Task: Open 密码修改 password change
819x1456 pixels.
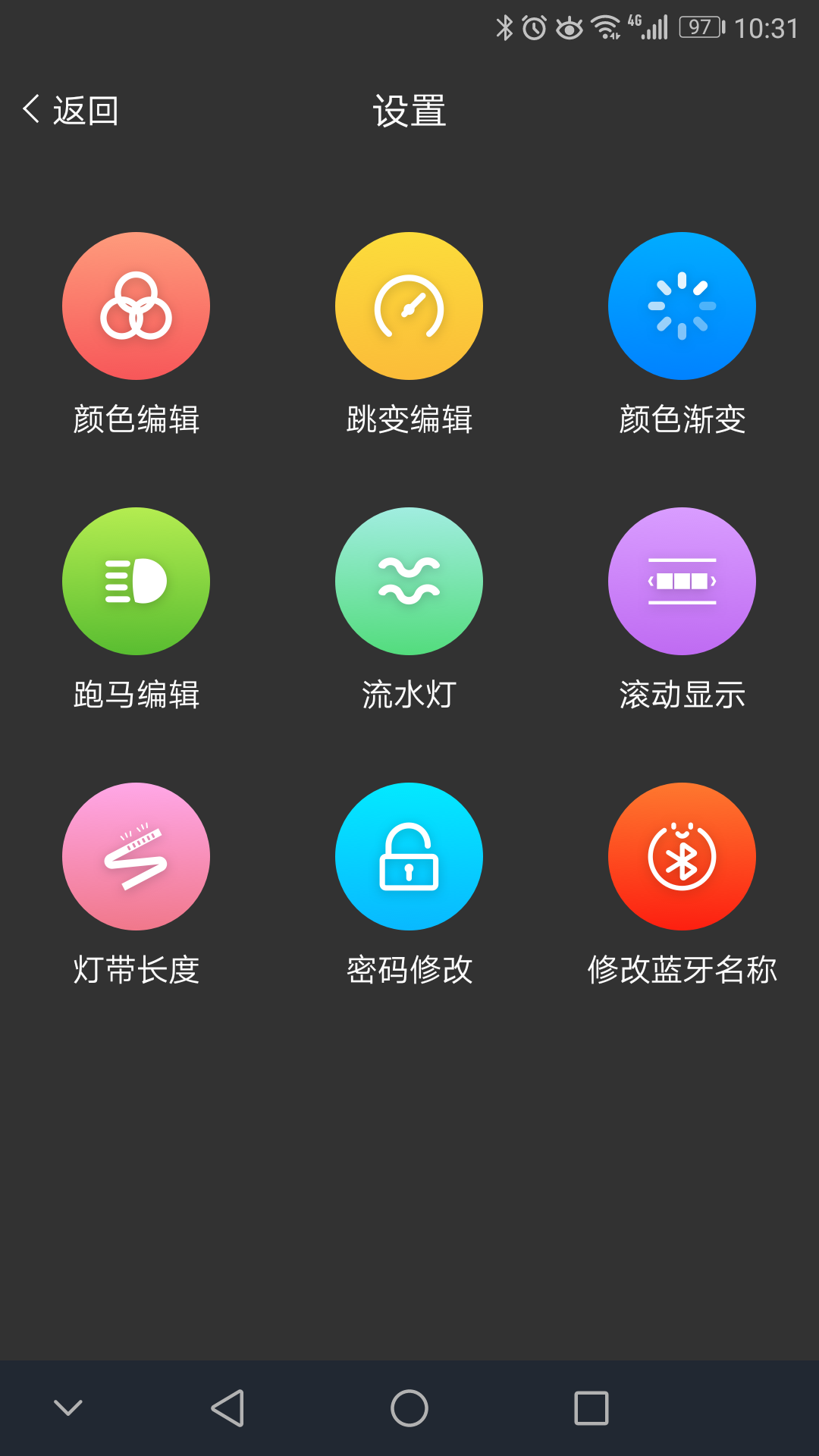Action: click(x=409, y=857)
